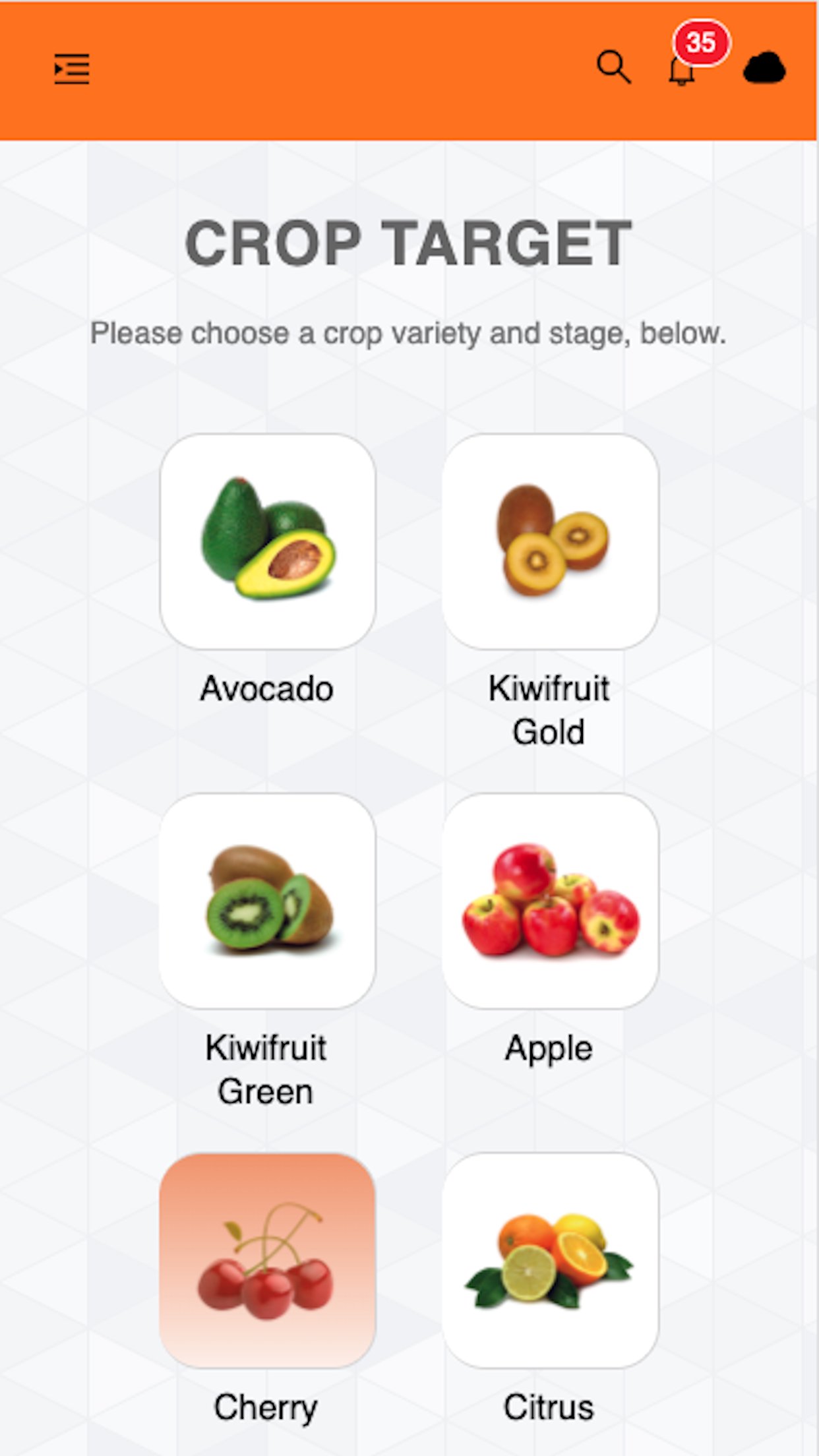
Task: Choose the Cherry crop
Action: click(x=268, y=1260)
